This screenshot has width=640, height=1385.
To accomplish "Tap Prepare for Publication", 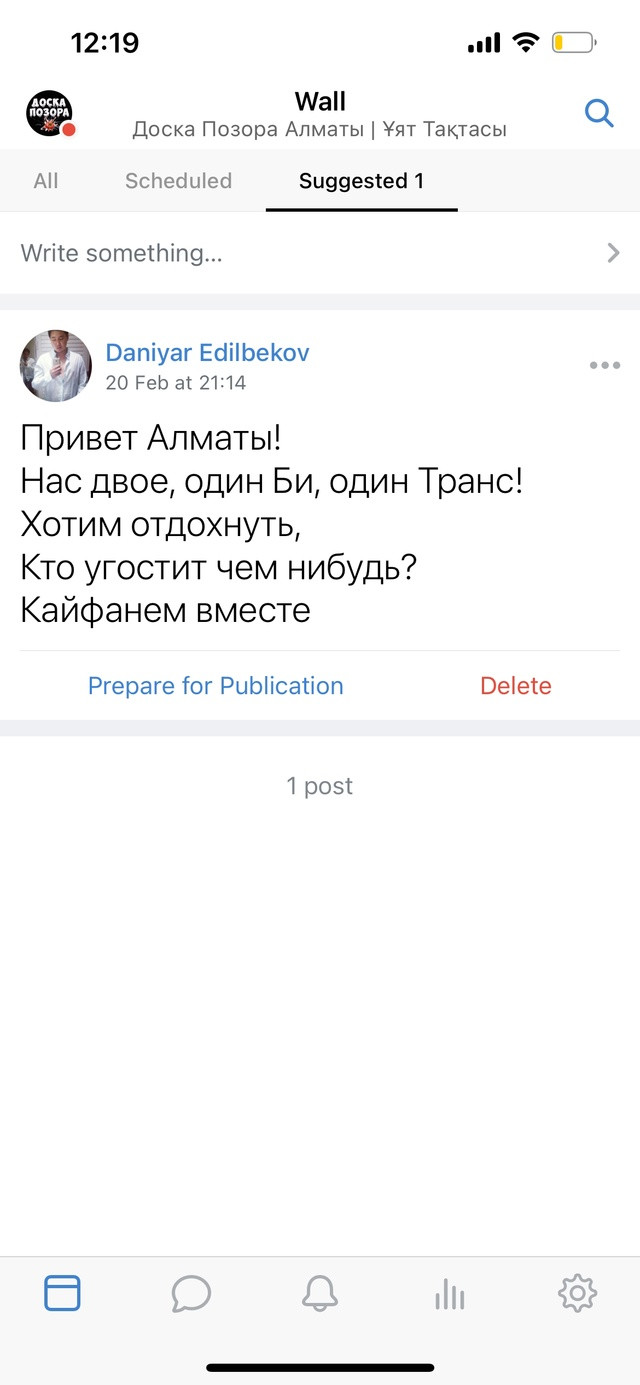I will [215, 686].
